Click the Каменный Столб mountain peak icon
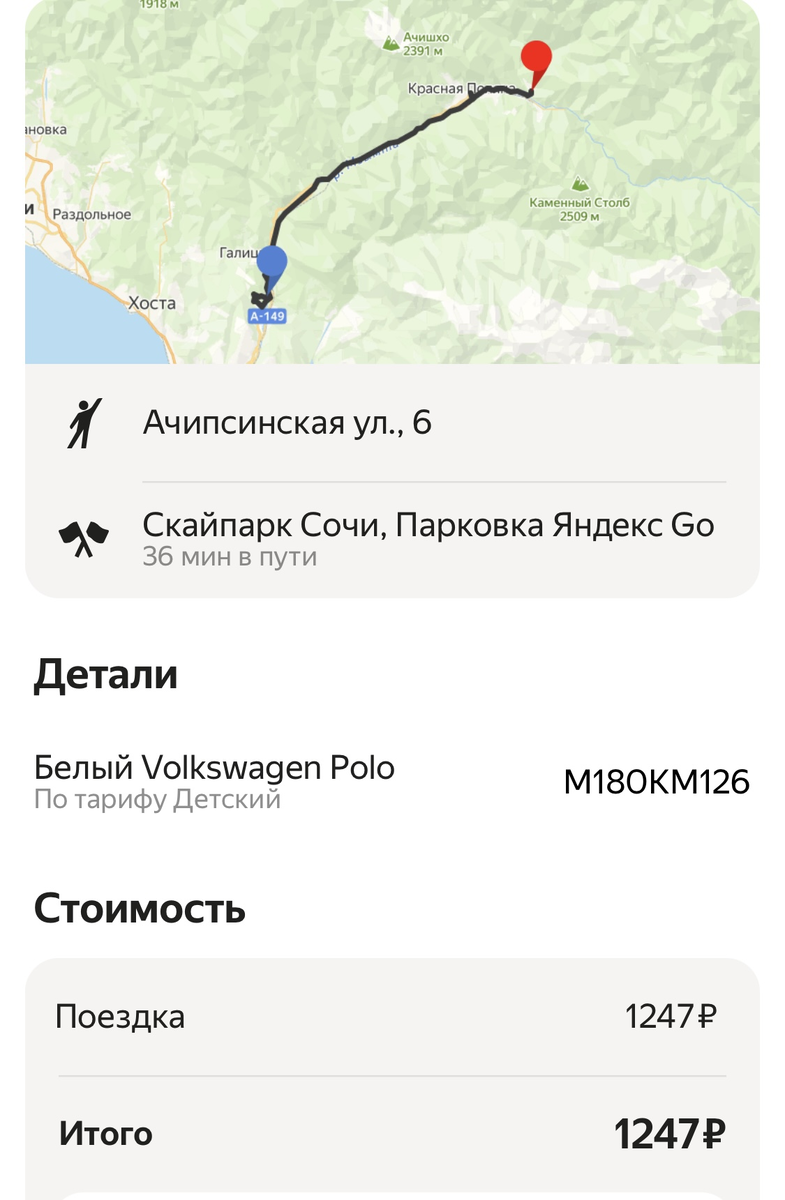 point(578,182)
